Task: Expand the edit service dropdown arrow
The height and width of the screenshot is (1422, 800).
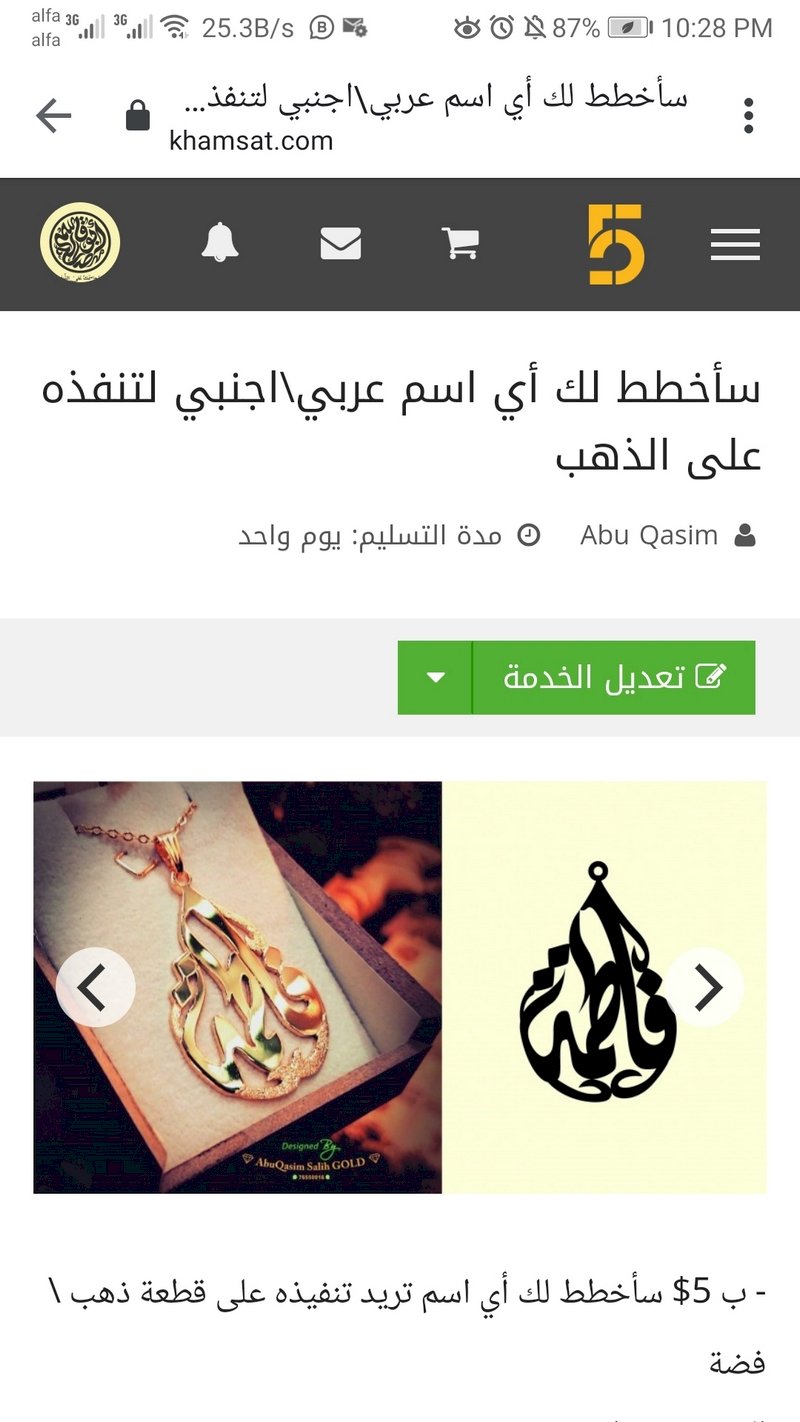Action: coord(435,678)
